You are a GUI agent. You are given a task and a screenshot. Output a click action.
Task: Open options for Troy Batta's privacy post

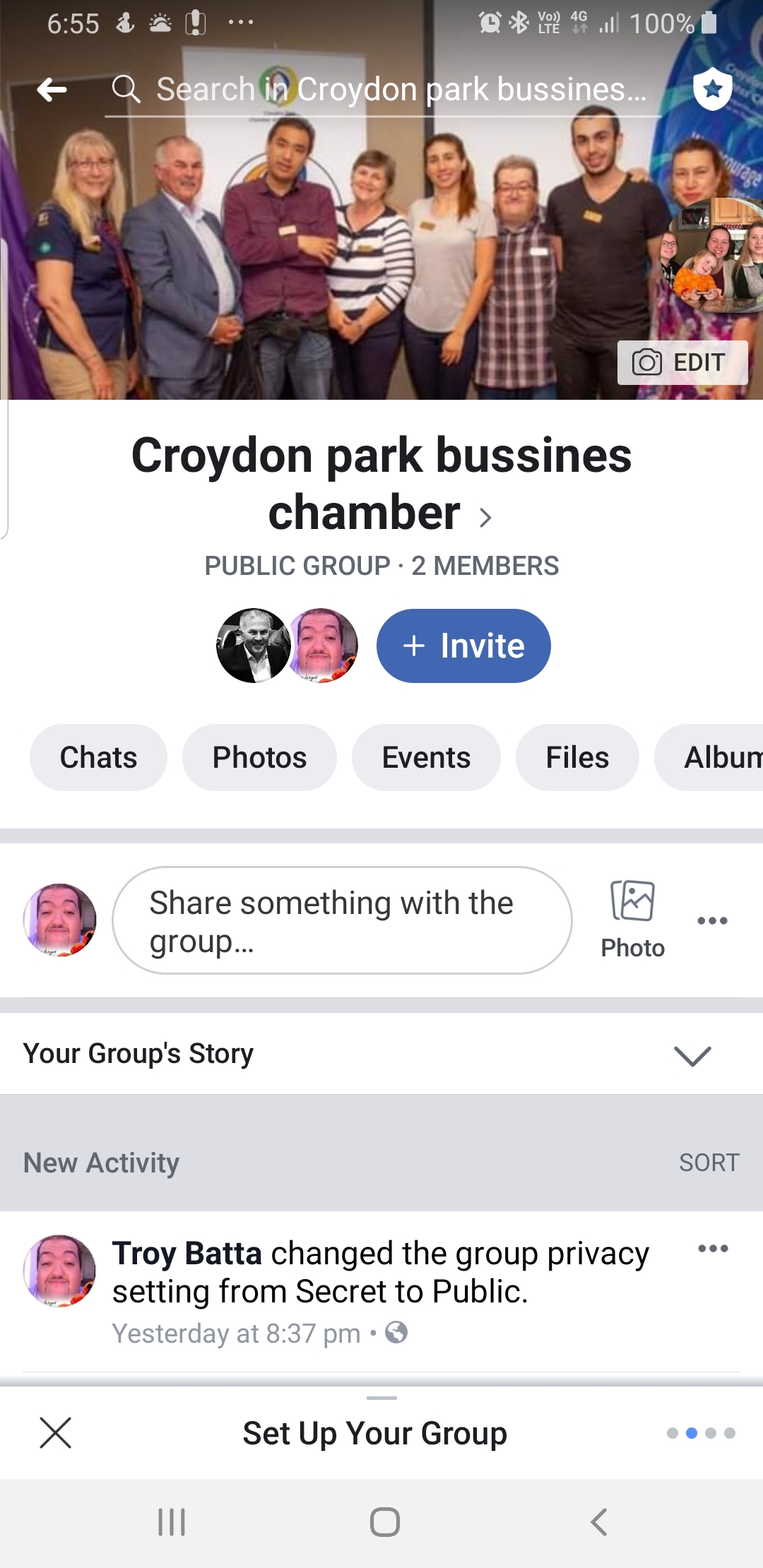pos(713,1248)
